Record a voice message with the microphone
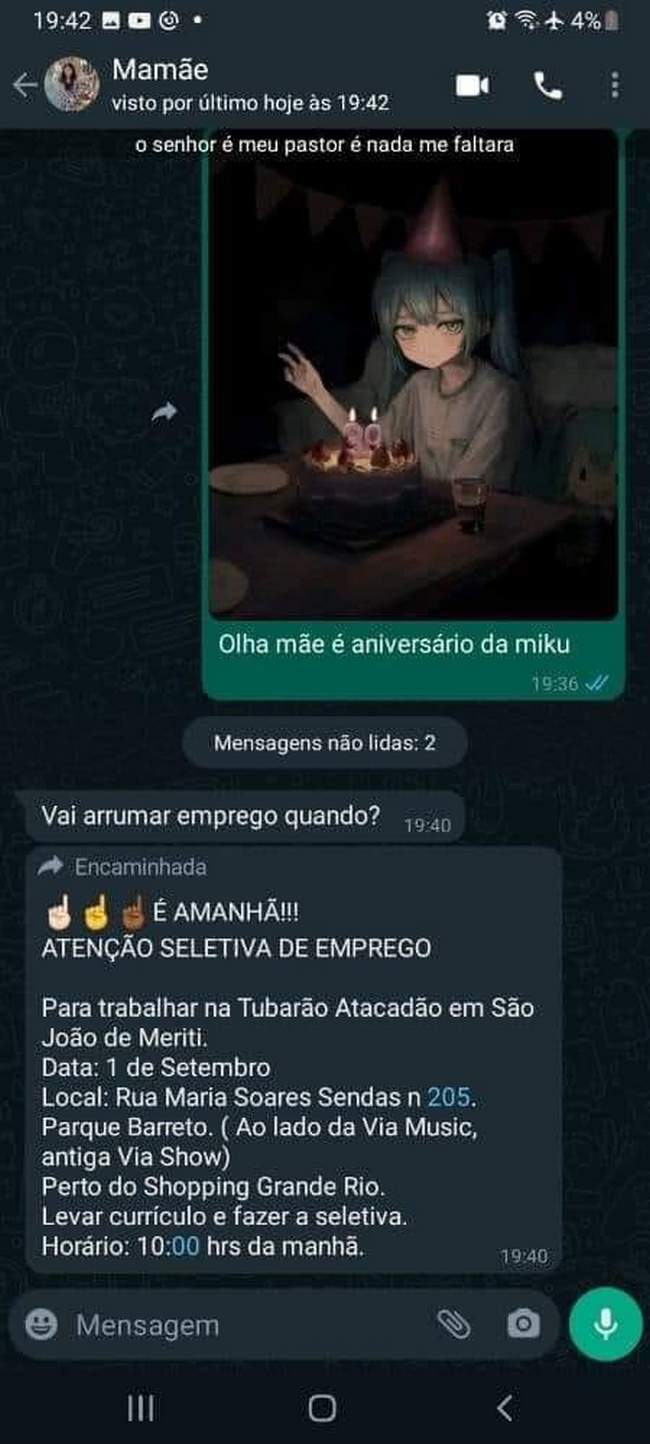This screenshot has width=650, height=1444. click(605, 1324)
